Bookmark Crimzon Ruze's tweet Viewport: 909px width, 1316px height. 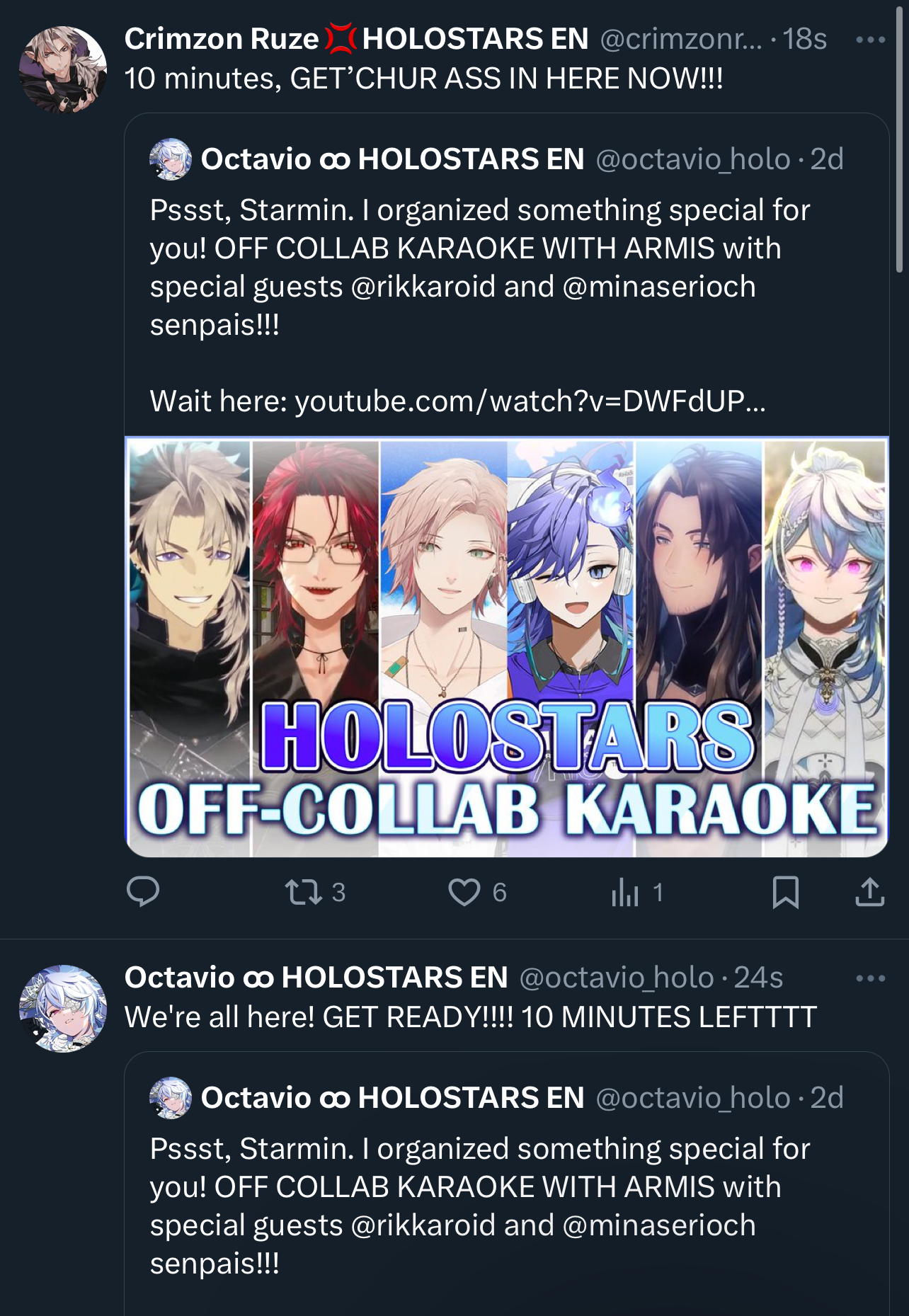click(x=786, y=892)
